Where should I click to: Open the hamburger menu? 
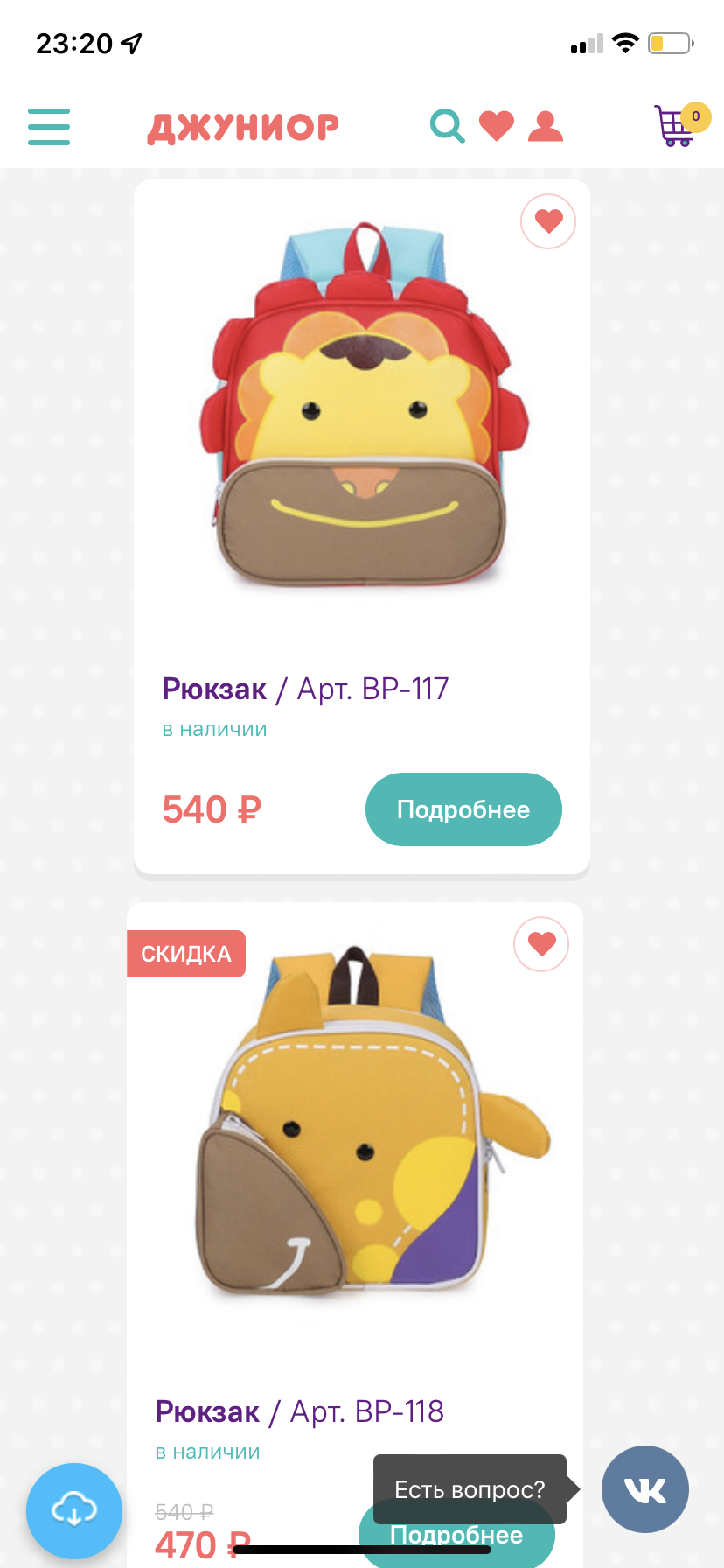[49, 126]
